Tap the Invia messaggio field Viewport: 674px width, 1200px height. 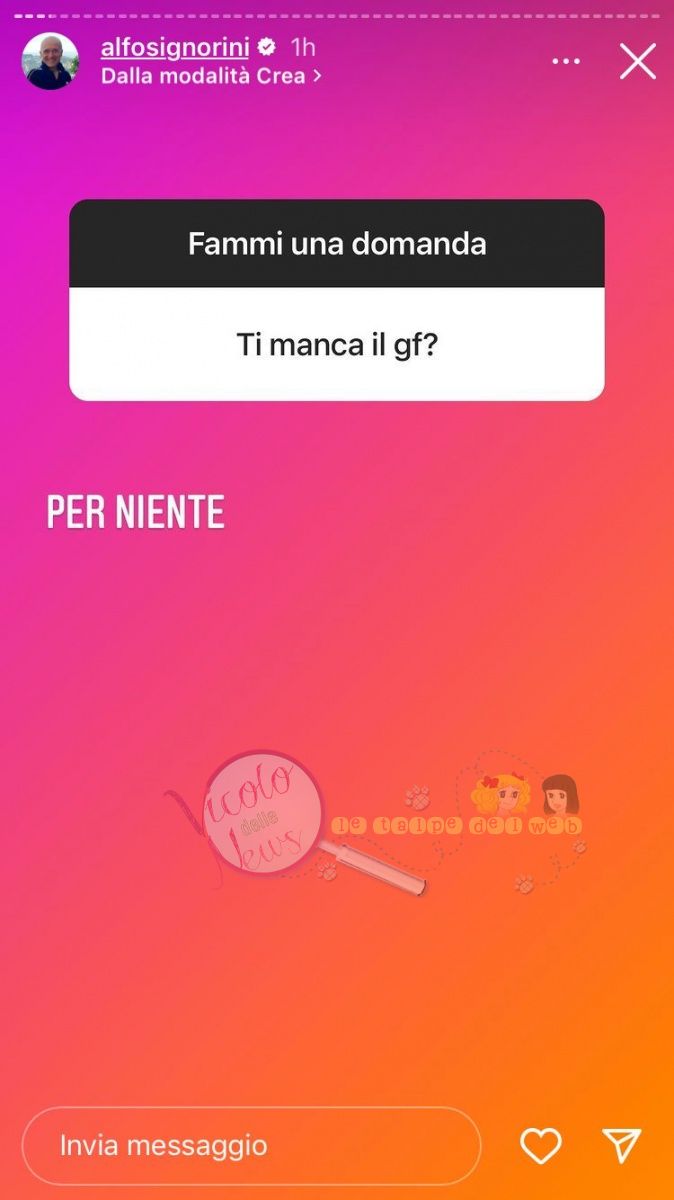(x=251, y=1145)
